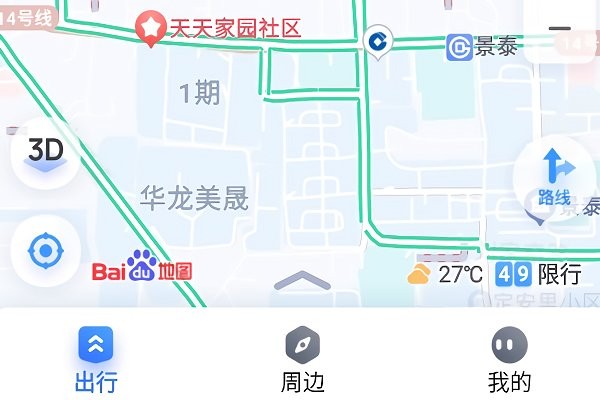
Task: Open the 周边 nearby tab
Action: tap(302, 360)
